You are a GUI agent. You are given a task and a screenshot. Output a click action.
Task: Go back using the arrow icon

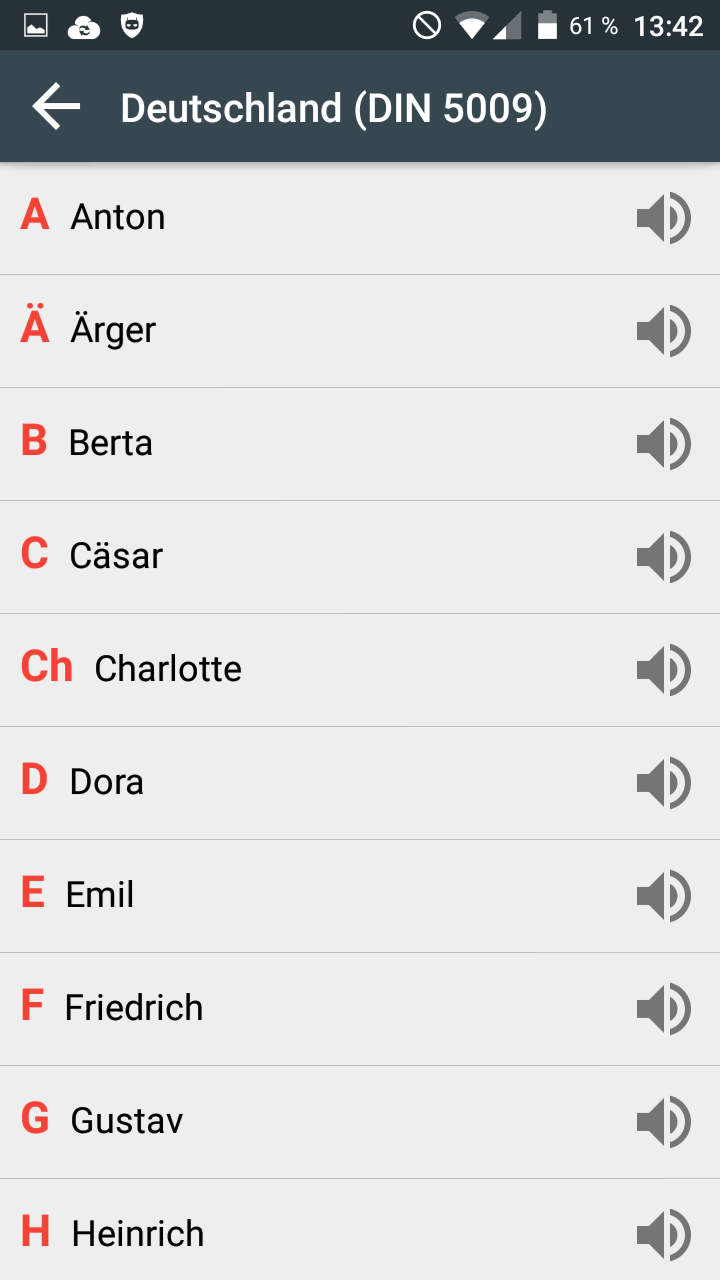click(56, 107)
